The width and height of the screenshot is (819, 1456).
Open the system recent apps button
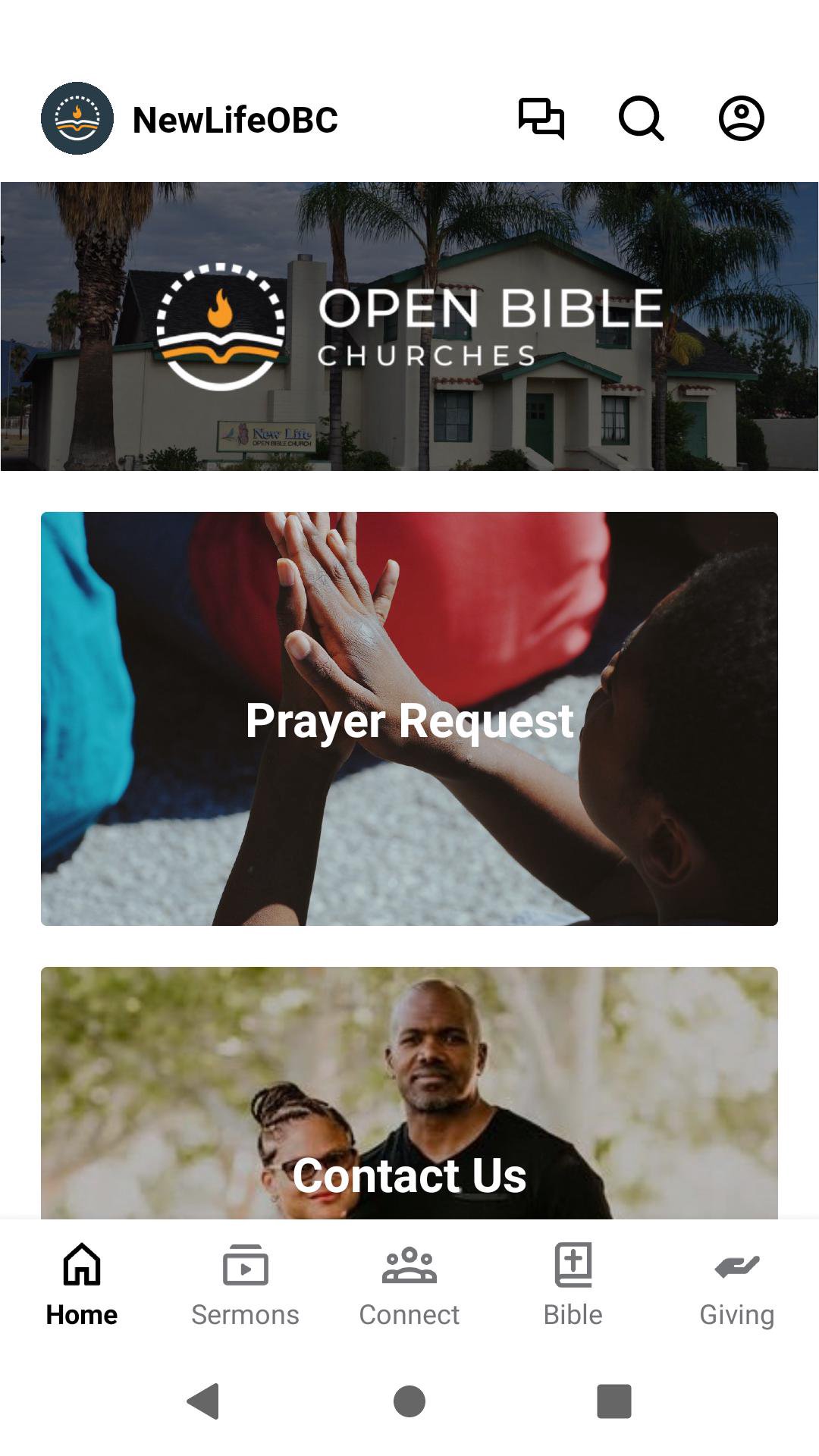click(614, 1401)
